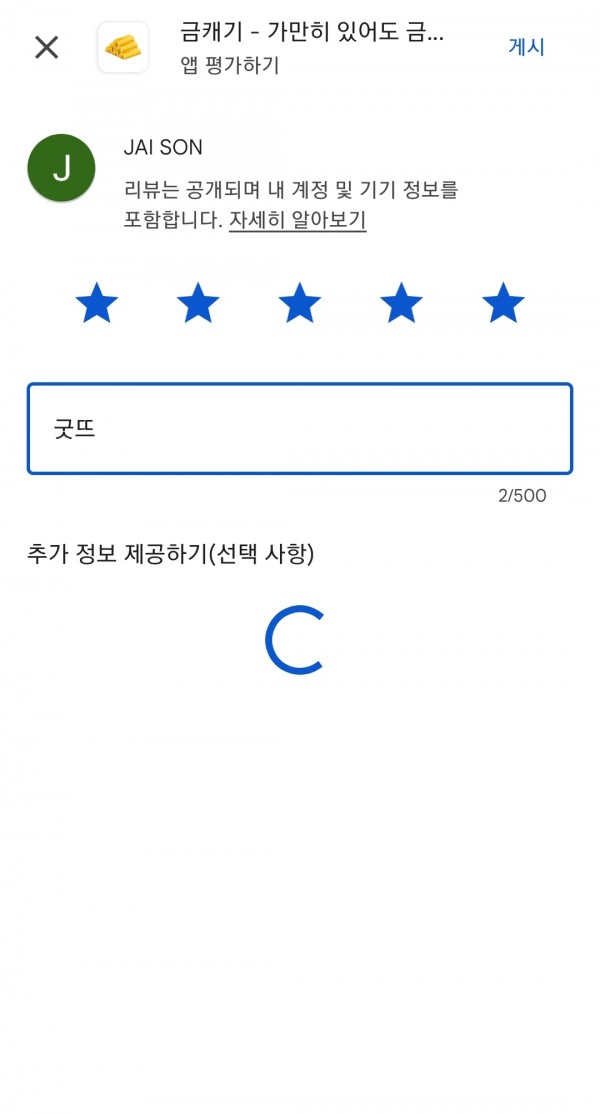The image size is (600, 1114).
Task: Set rating to four stars
Action: click(x=401, y=303)
